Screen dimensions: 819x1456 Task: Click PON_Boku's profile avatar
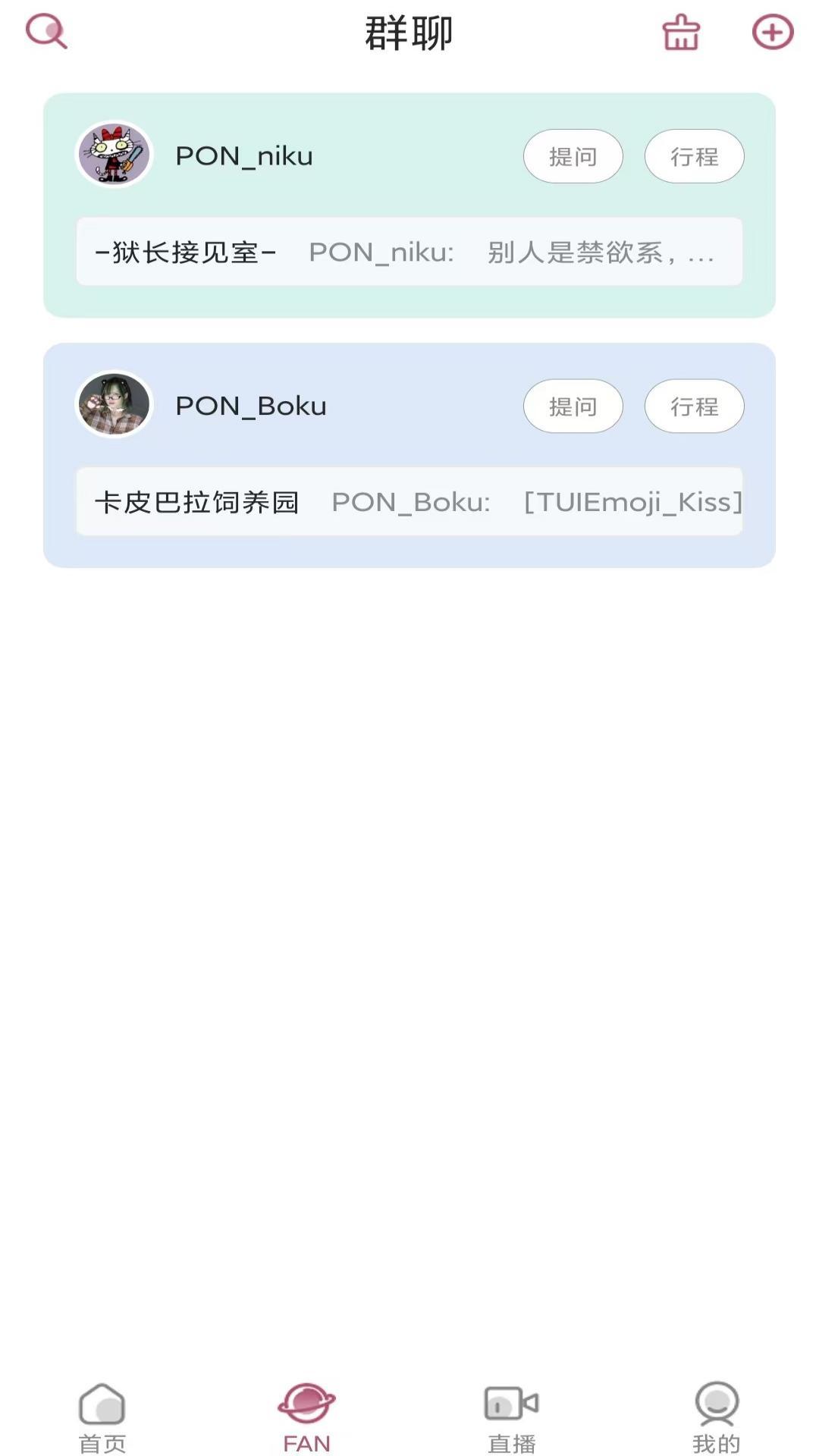(x=114, y=406)
